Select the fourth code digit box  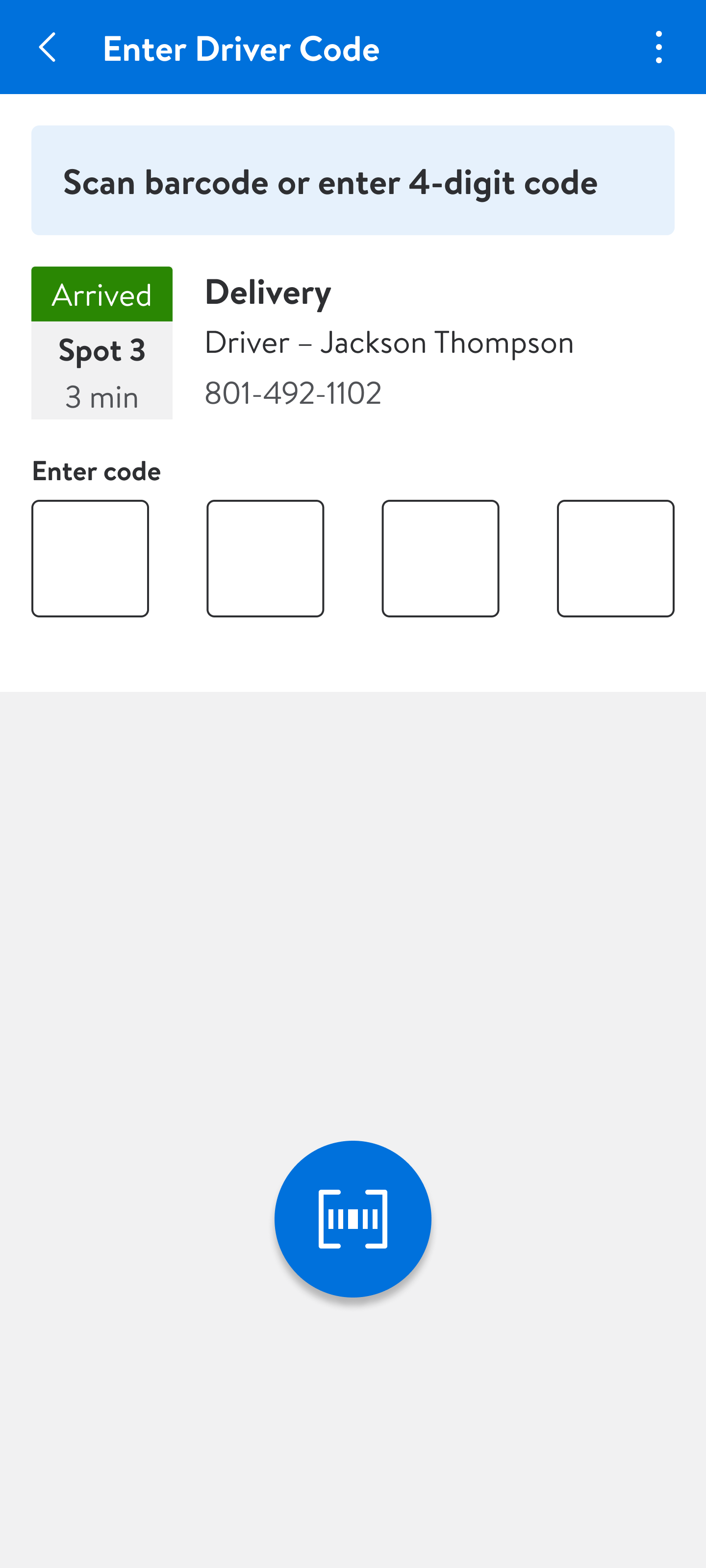[615, 558]
